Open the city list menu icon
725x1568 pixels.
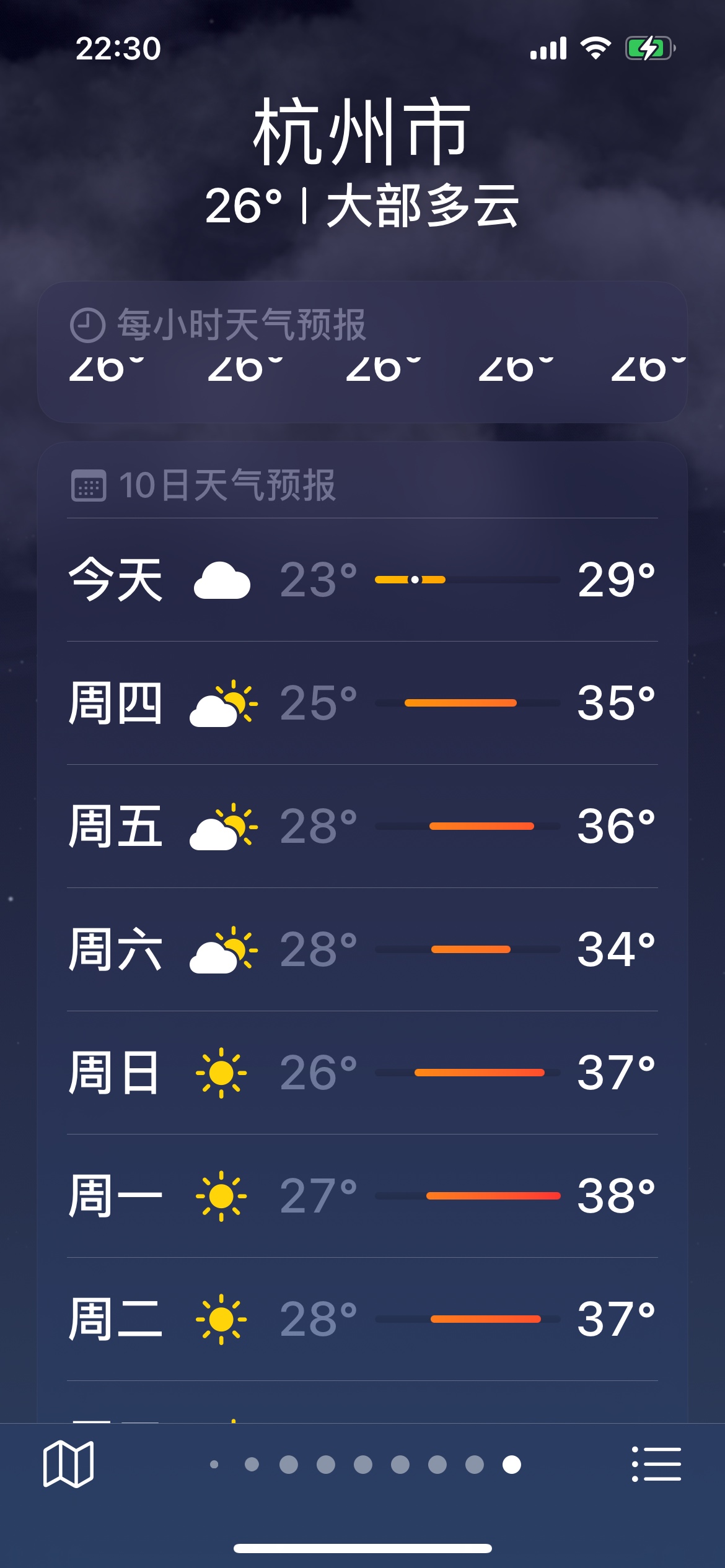point(656,1464)
